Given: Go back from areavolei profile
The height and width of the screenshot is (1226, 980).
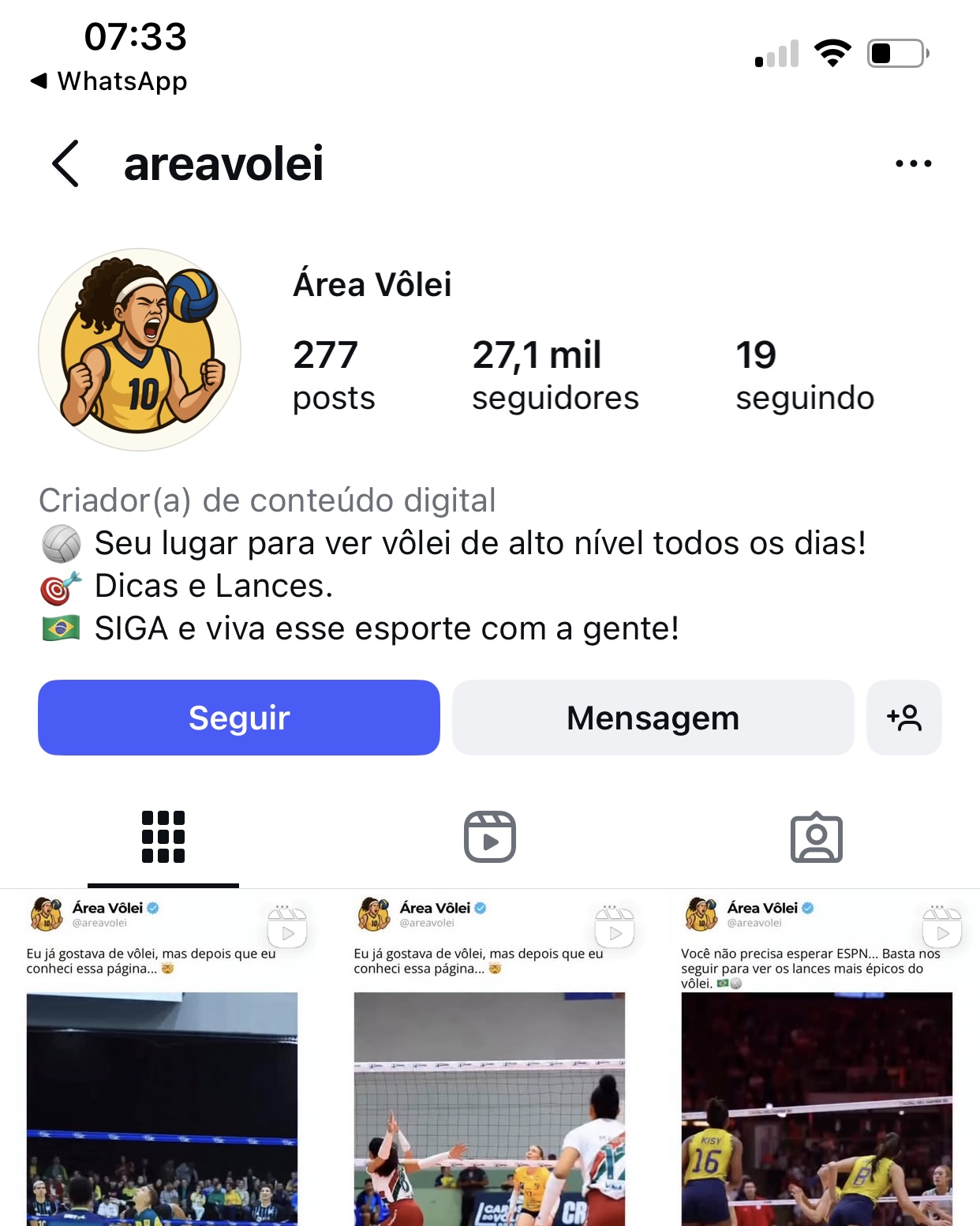Looking at the screenshot, I should [x=65, y=163].
